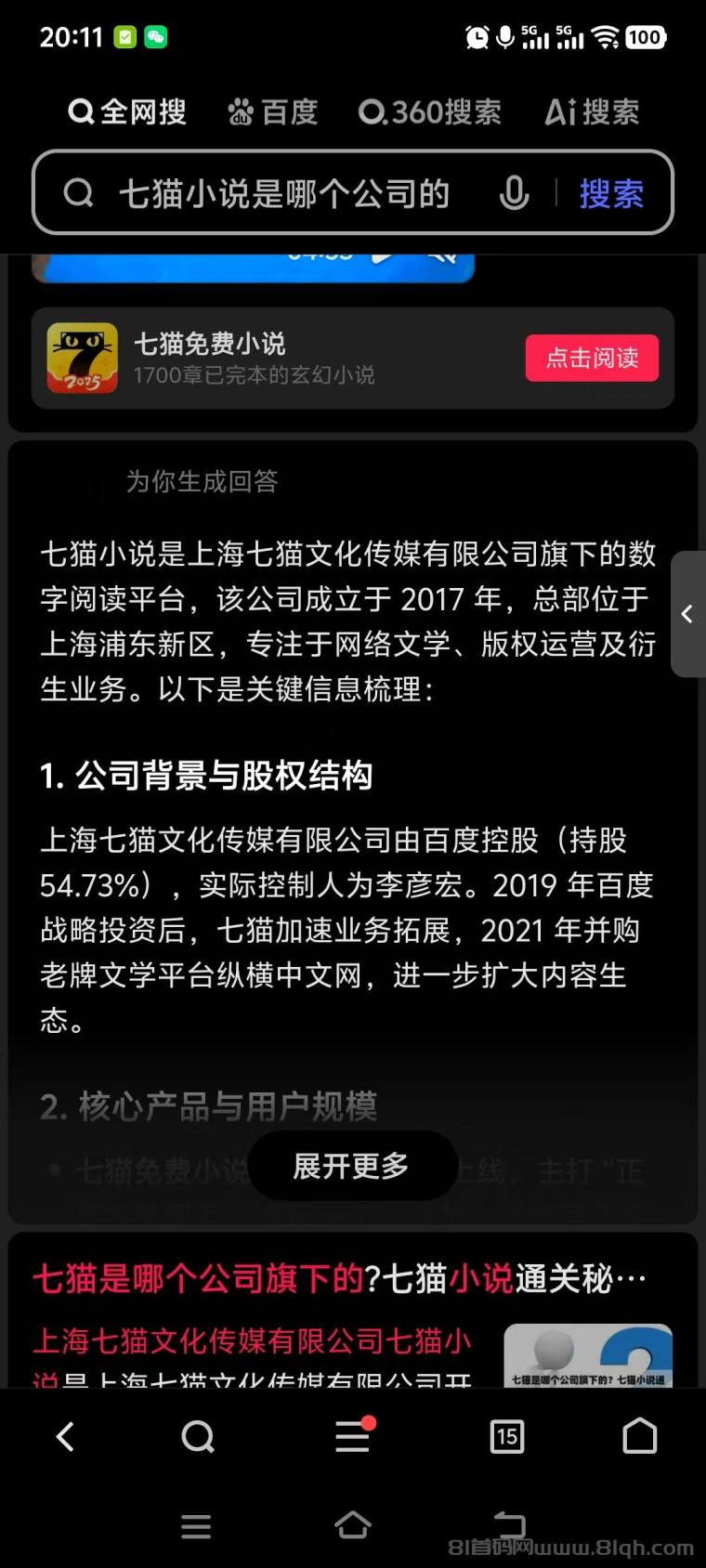Viewport: 706px width, 1568px height.
Task: Open the browser menu with the red dot
Action: 353,1437
